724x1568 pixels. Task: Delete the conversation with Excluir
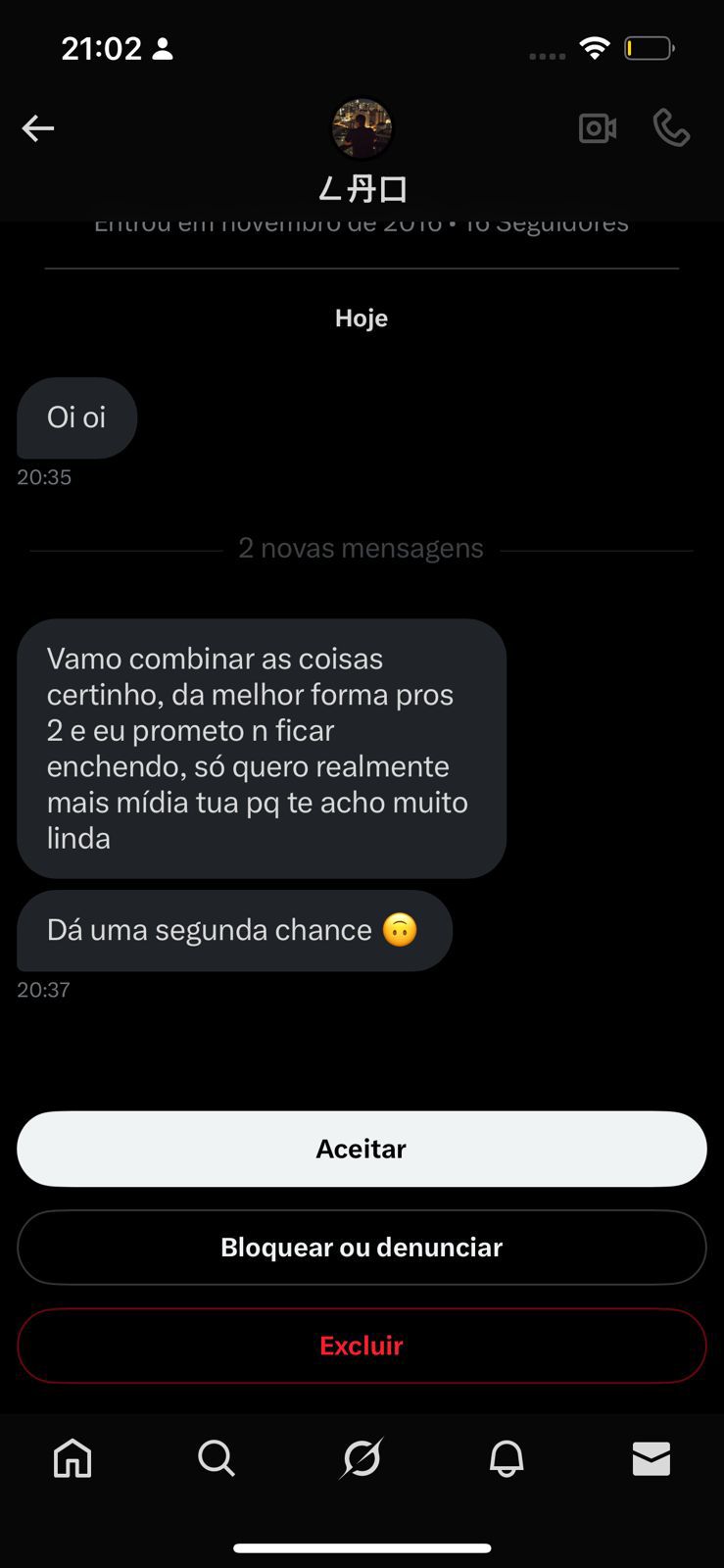pyautogui.click(x=362, y=1346)
